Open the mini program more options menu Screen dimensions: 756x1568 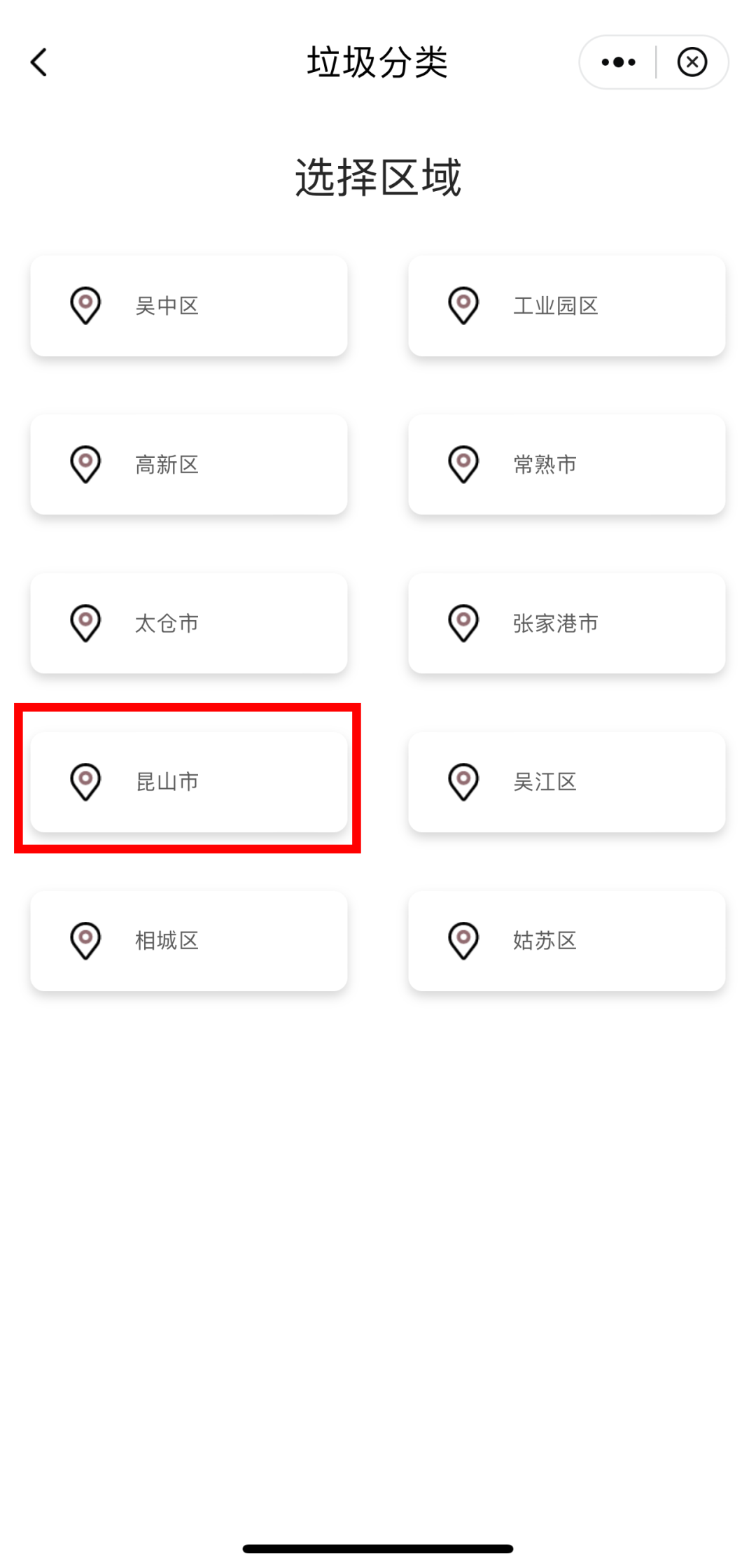tap(618, 62)
